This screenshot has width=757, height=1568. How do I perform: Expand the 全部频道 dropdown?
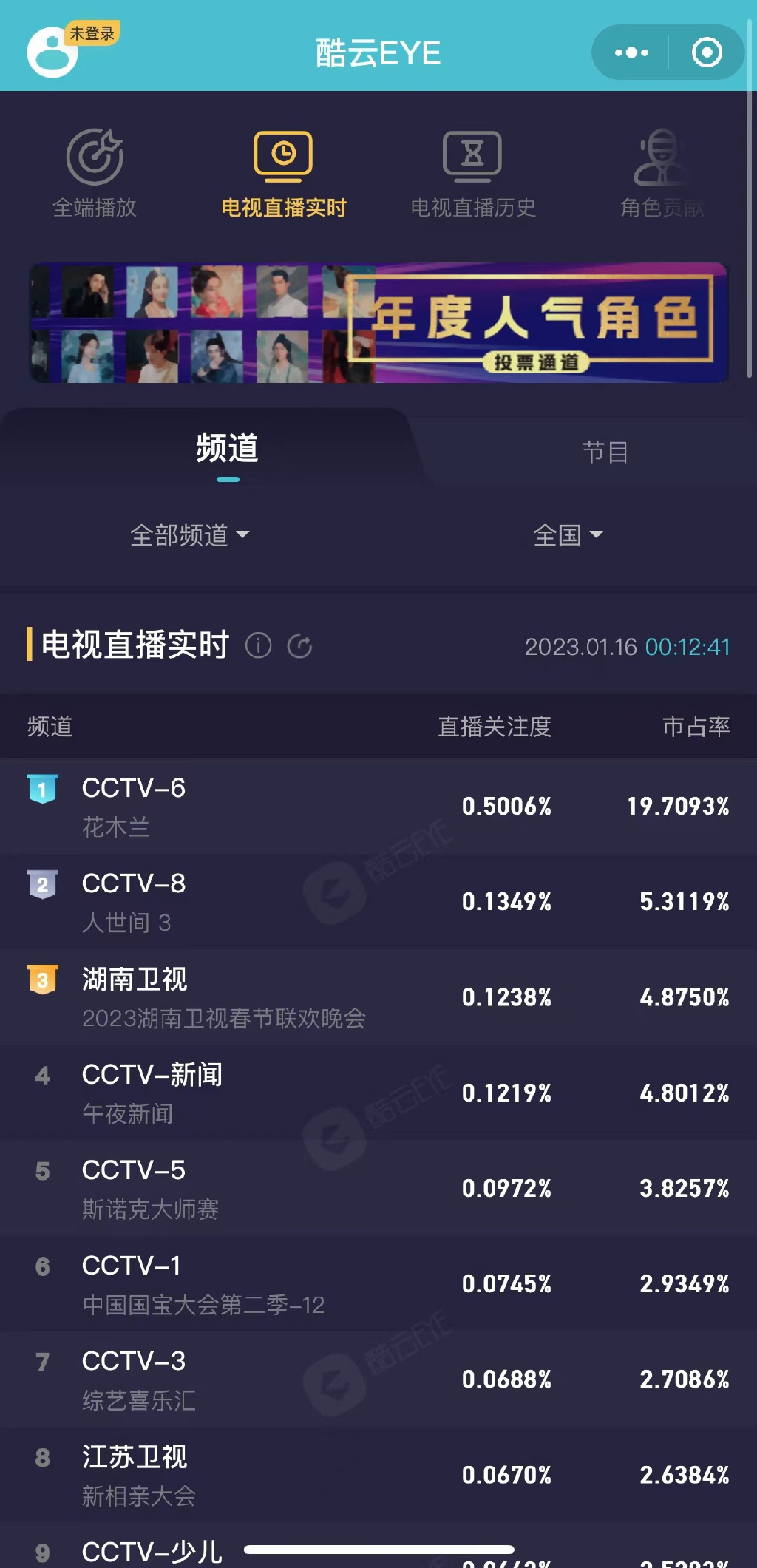point(189,534)
